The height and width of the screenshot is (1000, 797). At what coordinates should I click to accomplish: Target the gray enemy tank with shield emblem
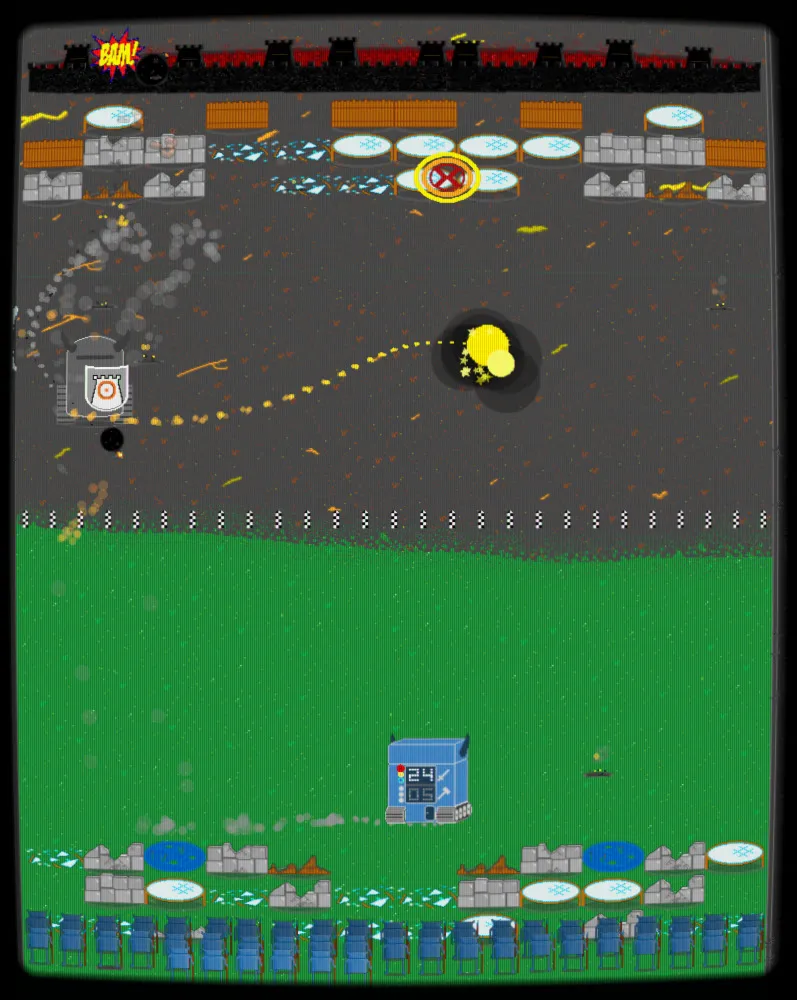click(x=99, y=383)
